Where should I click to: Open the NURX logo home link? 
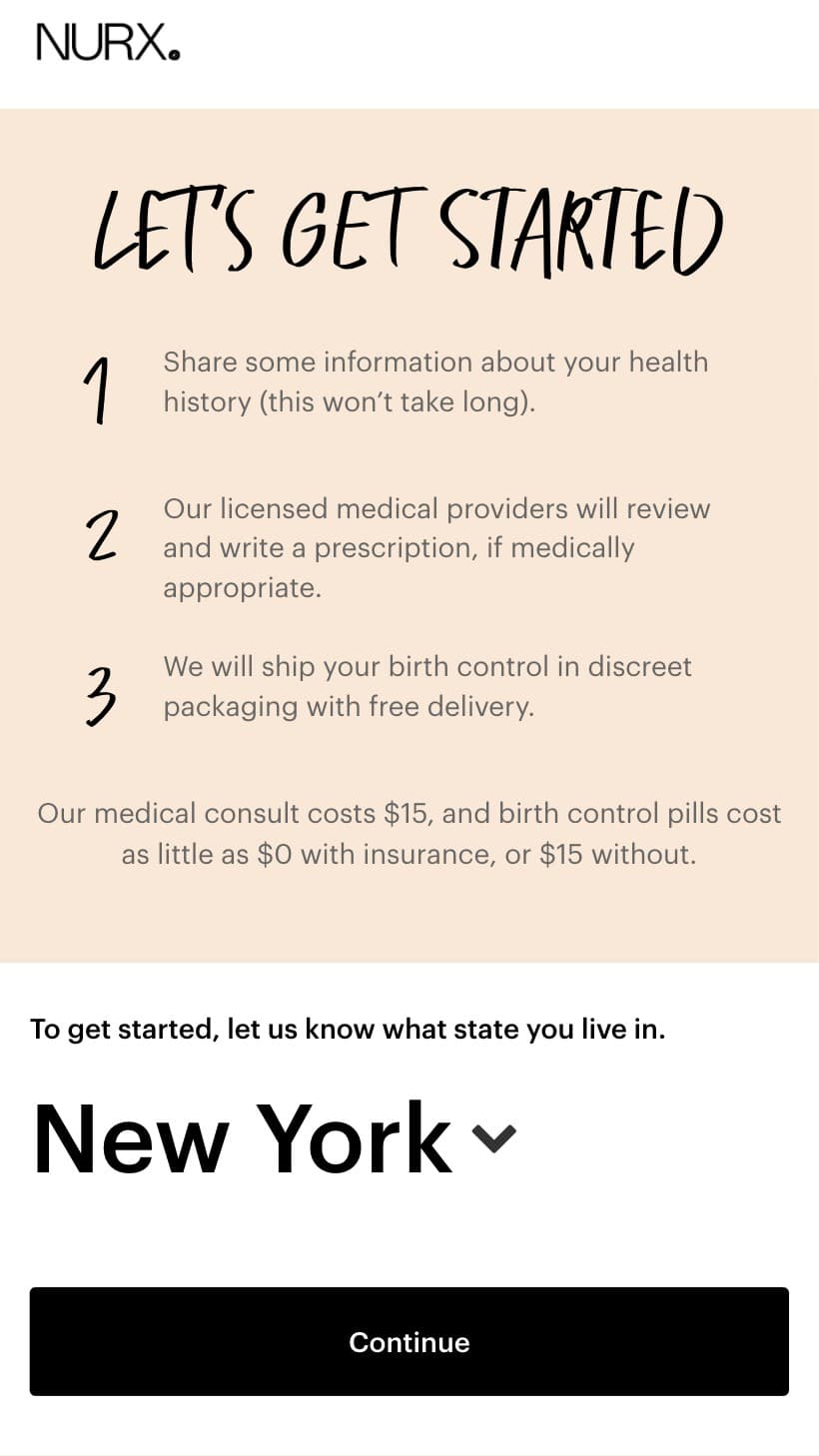108,43
